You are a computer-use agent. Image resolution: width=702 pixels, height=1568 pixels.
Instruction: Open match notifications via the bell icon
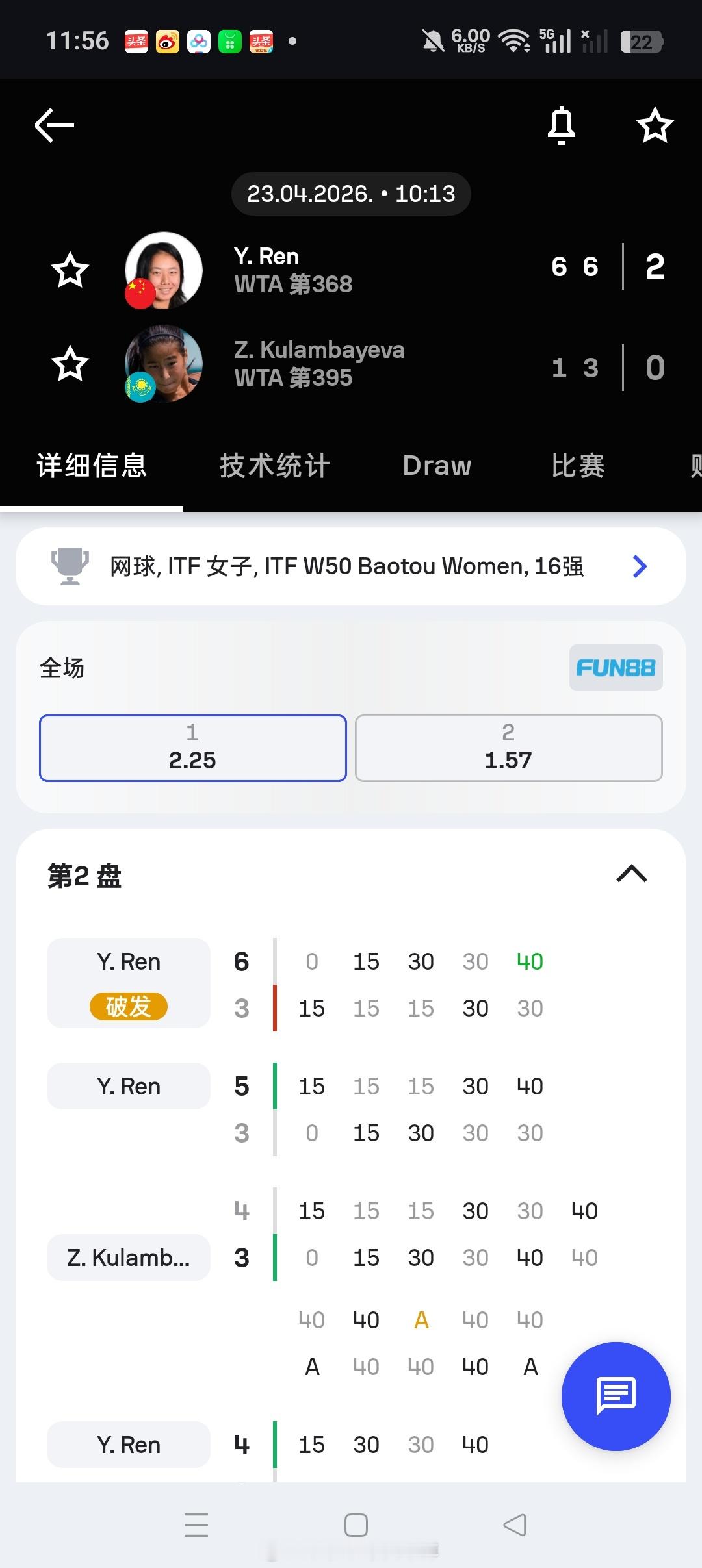560,125
